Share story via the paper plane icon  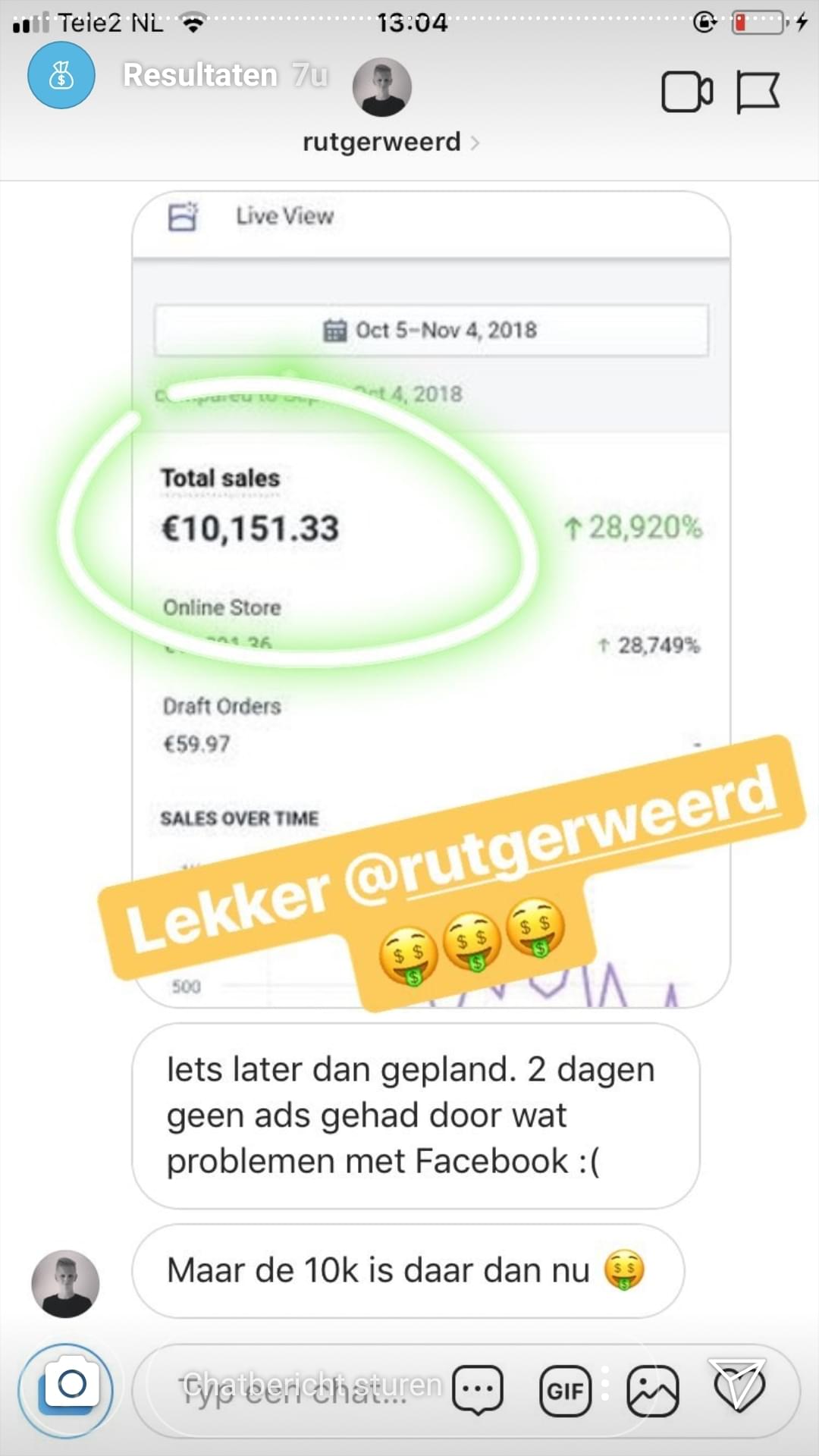737,1385
